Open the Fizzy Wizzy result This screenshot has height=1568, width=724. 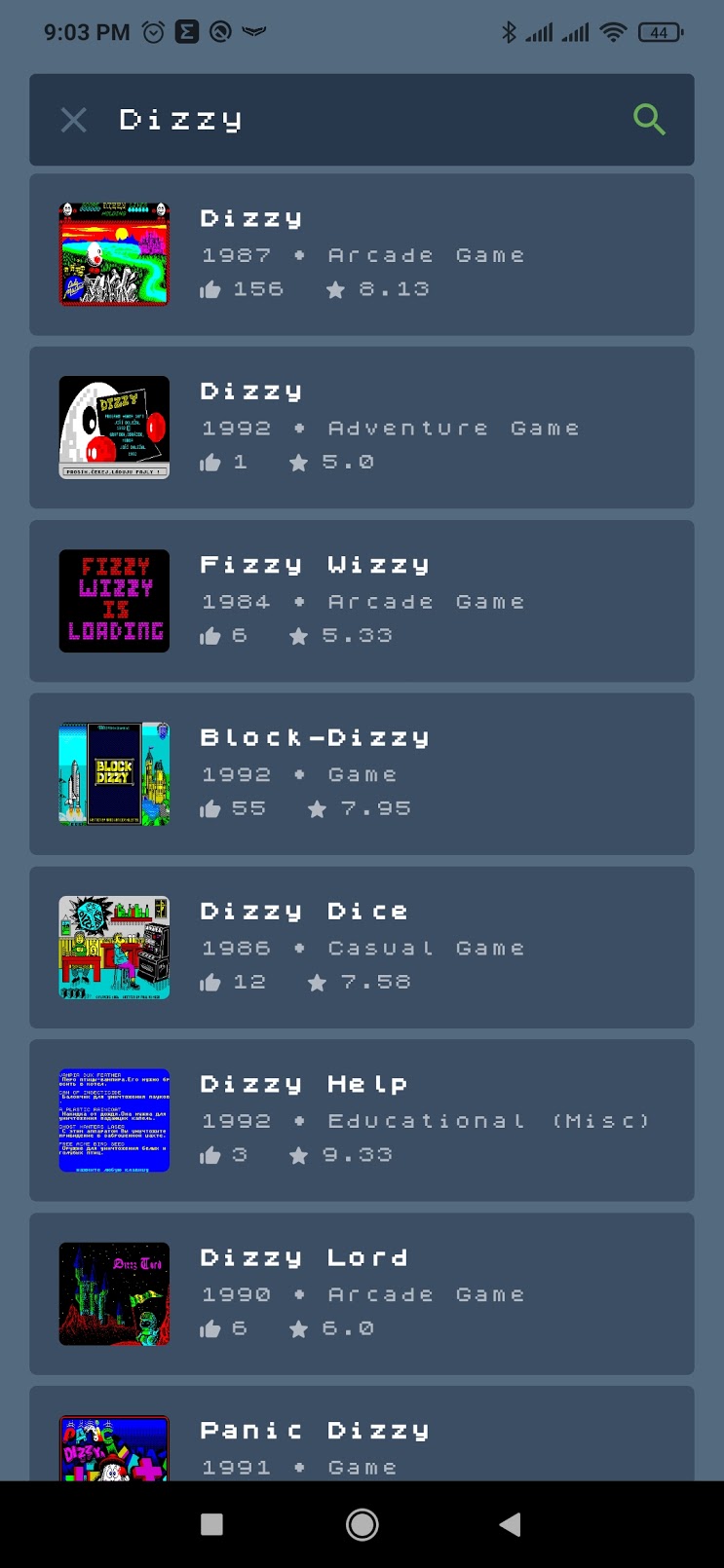coord(362,601)
